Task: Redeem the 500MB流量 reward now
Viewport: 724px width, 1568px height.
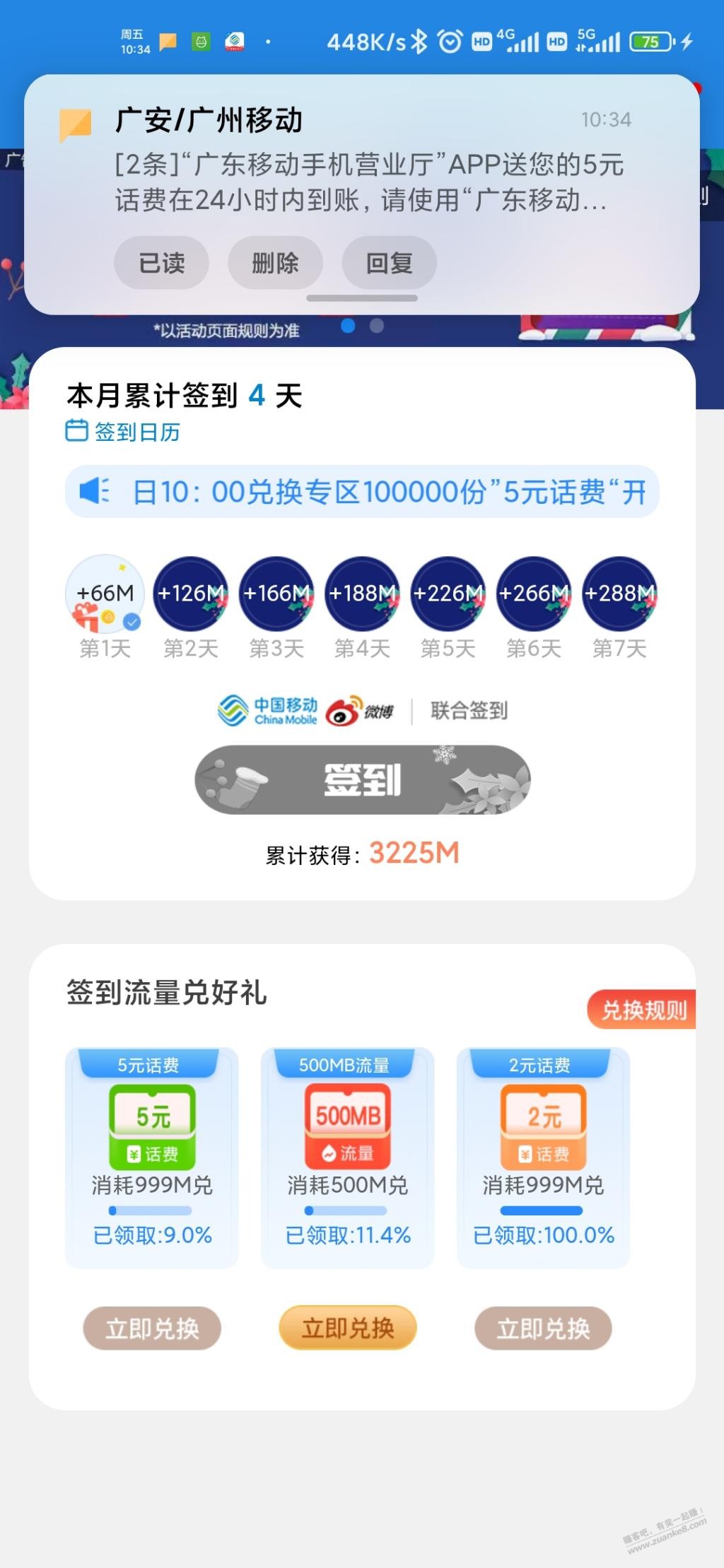Action: point(347,1328)
